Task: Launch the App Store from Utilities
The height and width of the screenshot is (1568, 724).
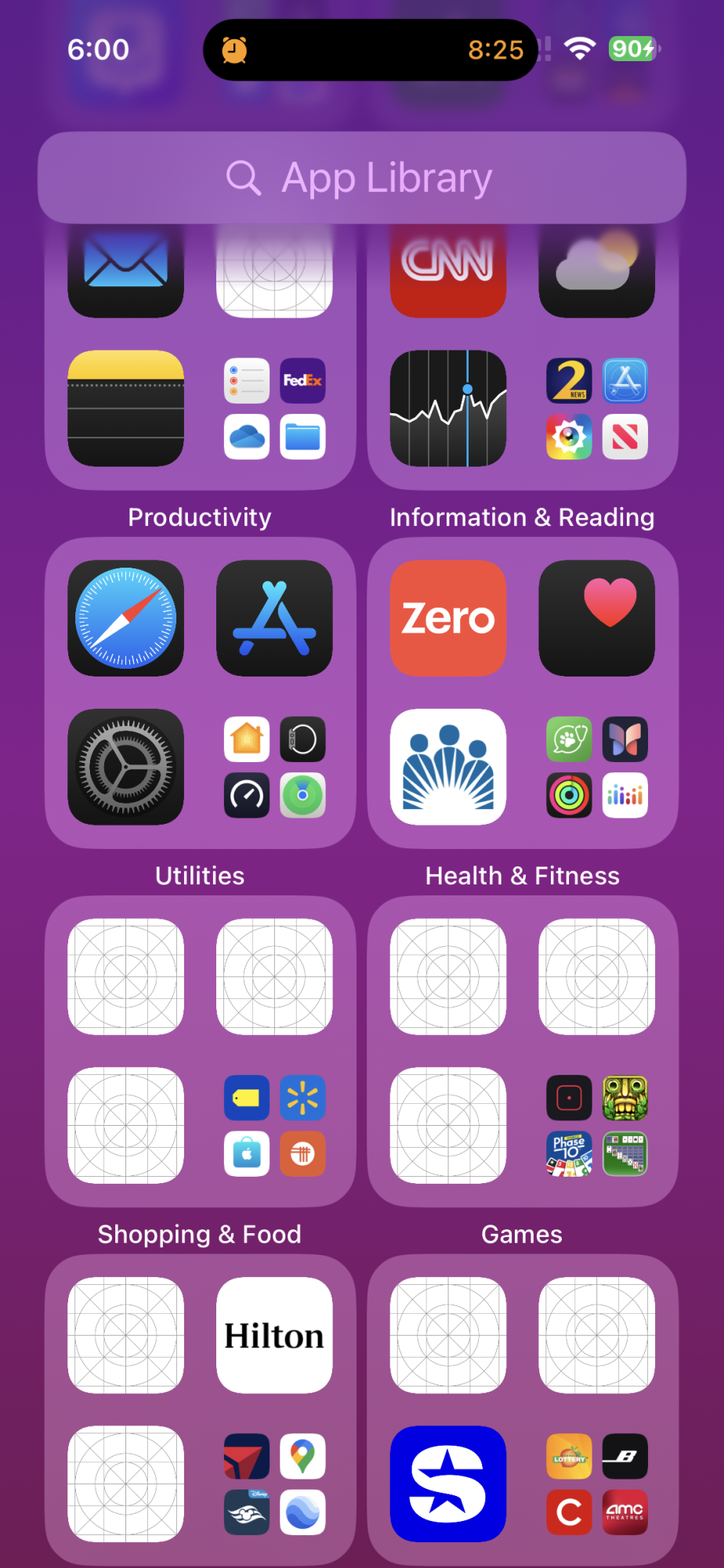Action: 274,618
